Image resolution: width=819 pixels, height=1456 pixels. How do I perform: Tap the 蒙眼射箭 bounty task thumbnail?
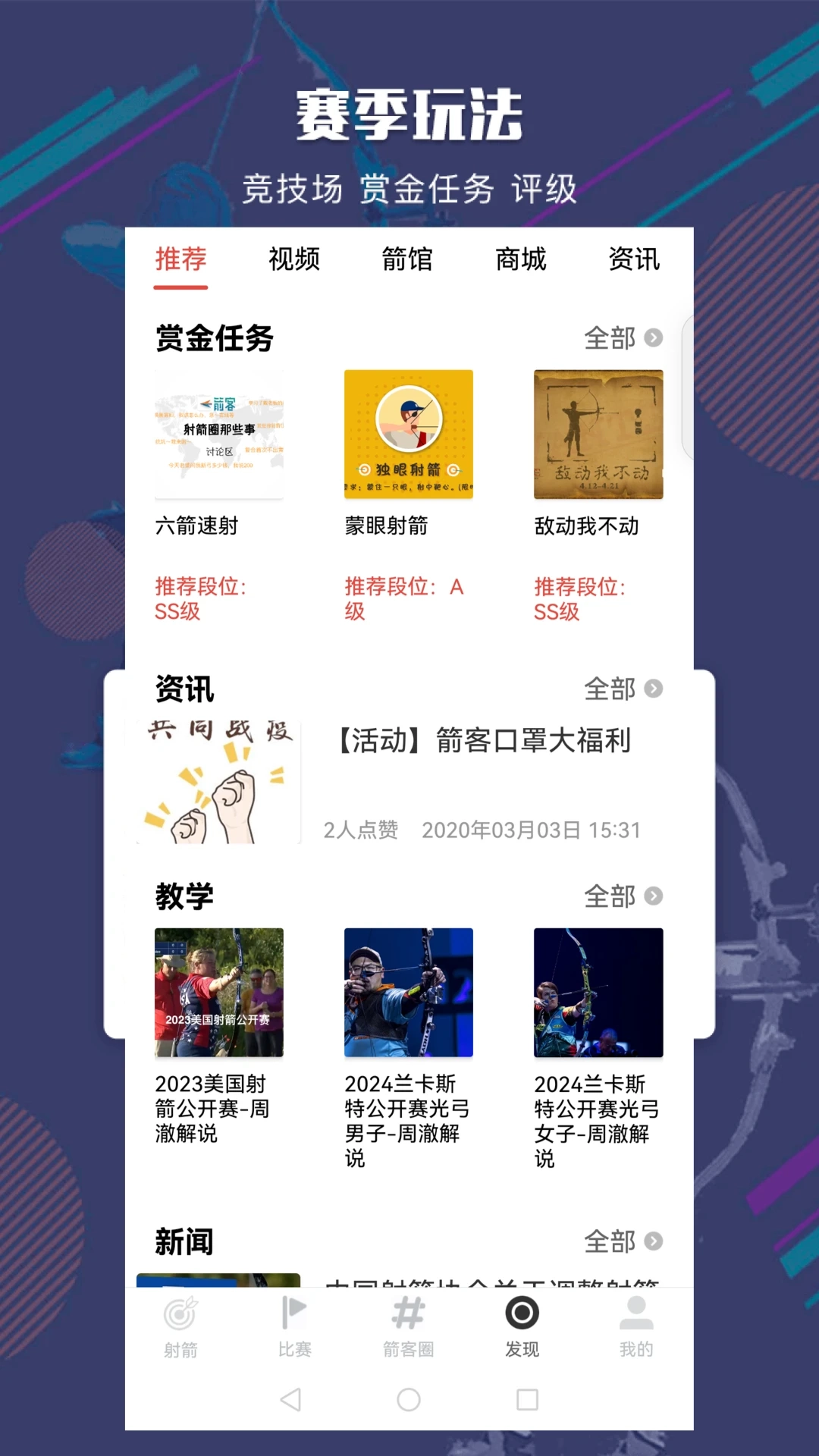pos(409,431)
